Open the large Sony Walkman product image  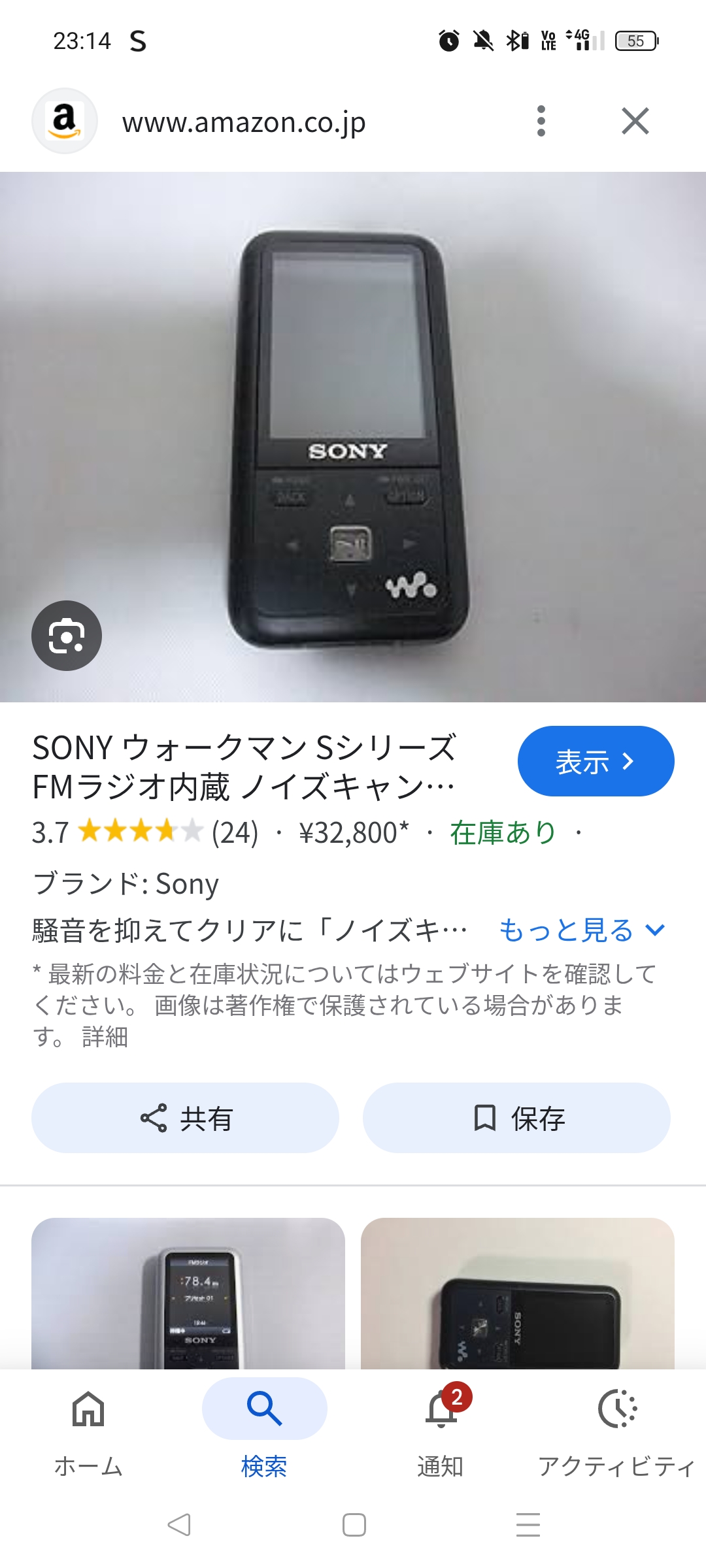tap(353, 436)
